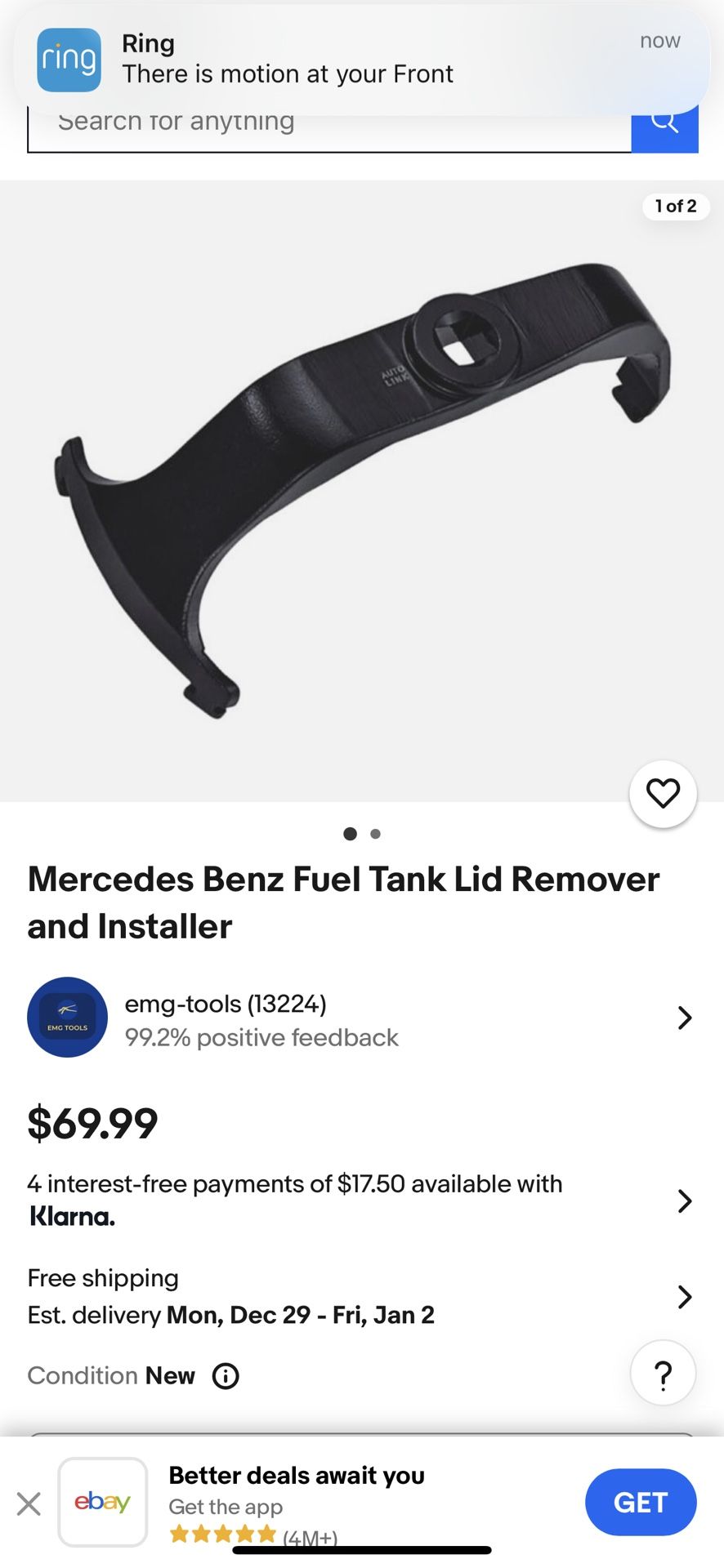Click the search magnifier icon
724x1568 pixels.
pos(665,122)
